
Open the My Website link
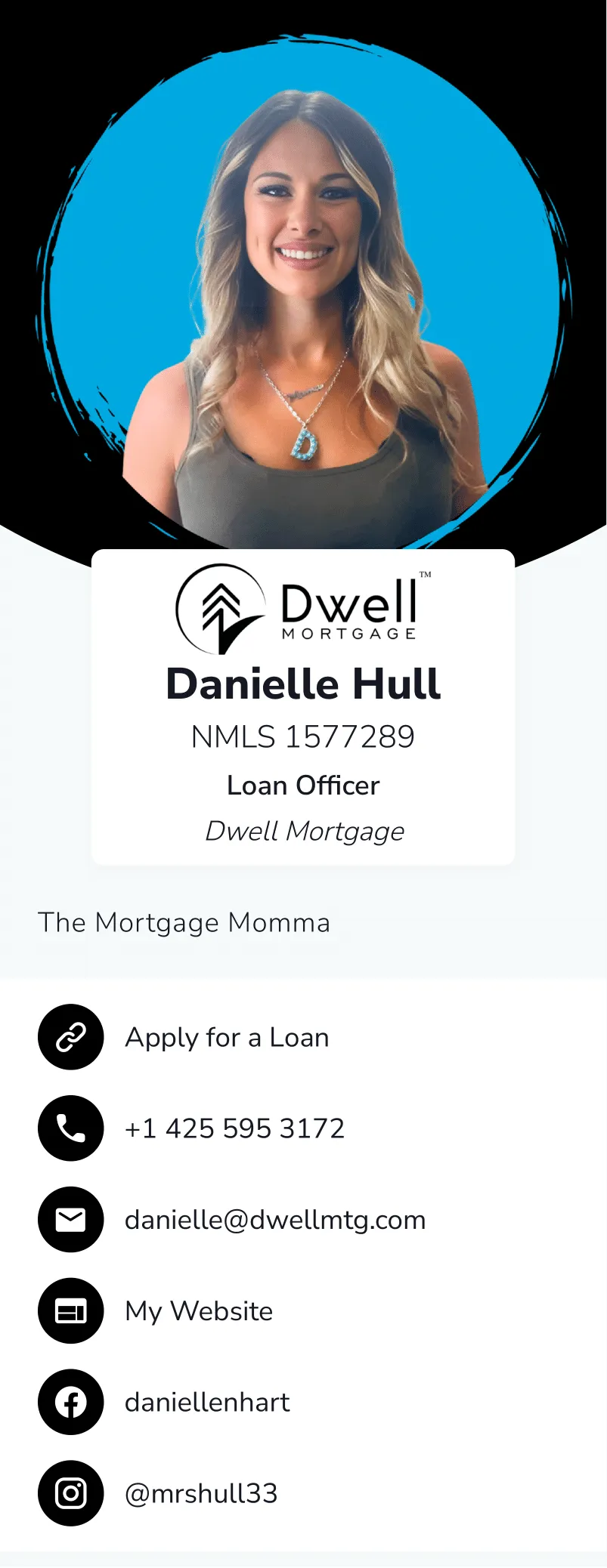coord(198,1311)
